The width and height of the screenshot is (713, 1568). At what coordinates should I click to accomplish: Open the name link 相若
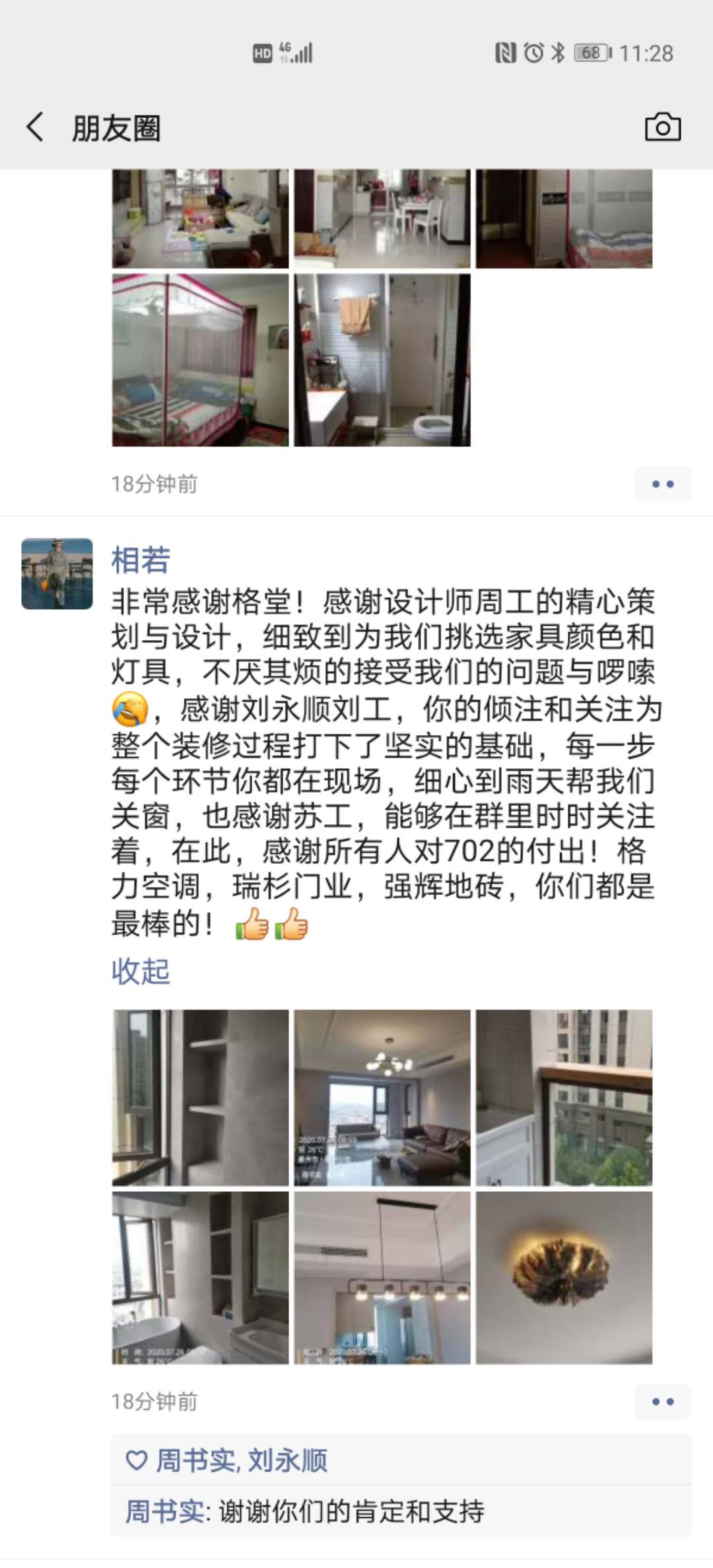(x=141, y=560)
